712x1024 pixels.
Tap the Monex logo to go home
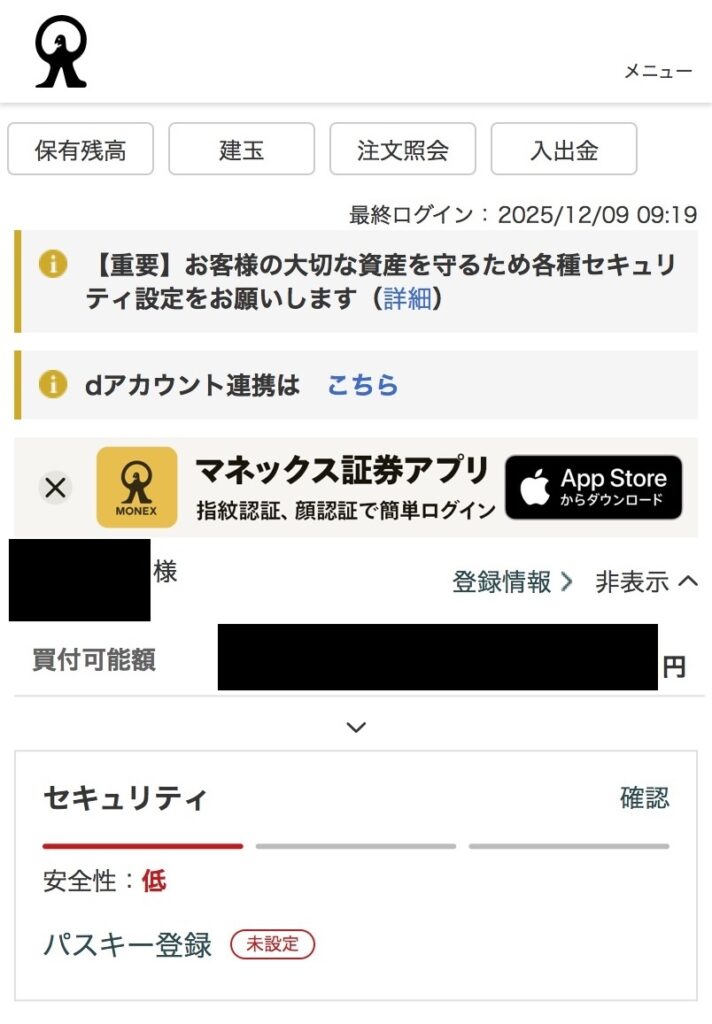click(x=61, y=52)
